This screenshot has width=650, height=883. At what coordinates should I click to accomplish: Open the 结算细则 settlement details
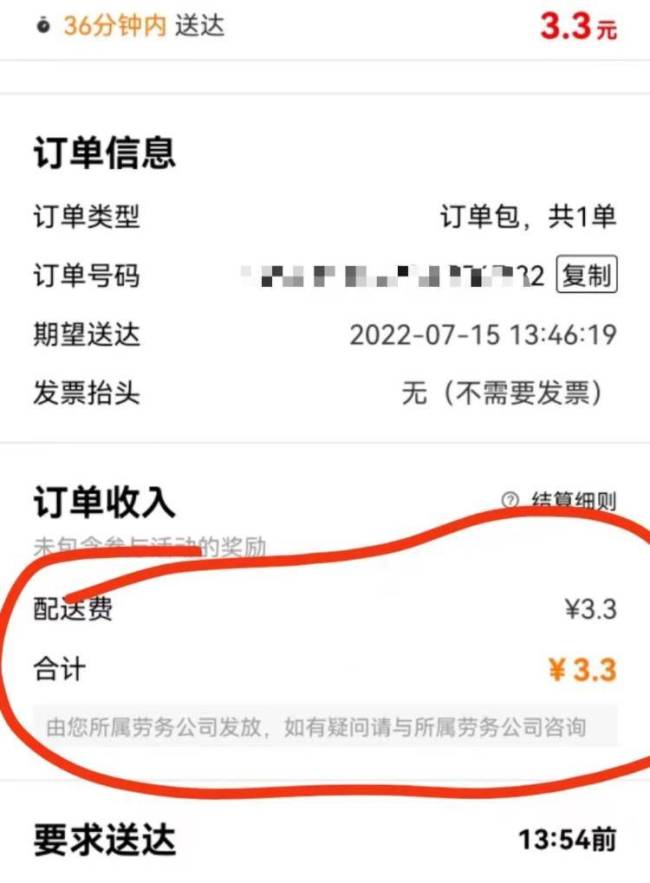point(562,500)
